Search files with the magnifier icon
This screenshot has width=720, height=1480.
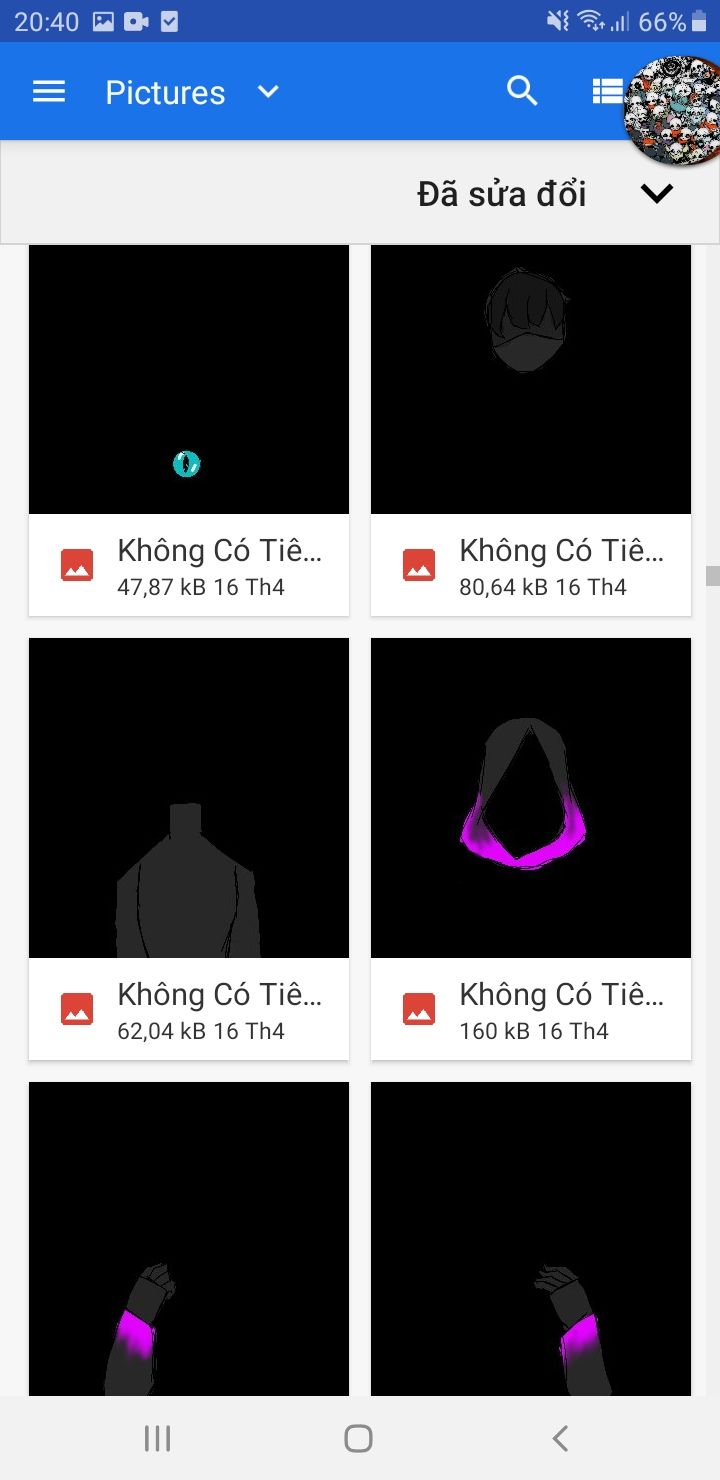522,91
